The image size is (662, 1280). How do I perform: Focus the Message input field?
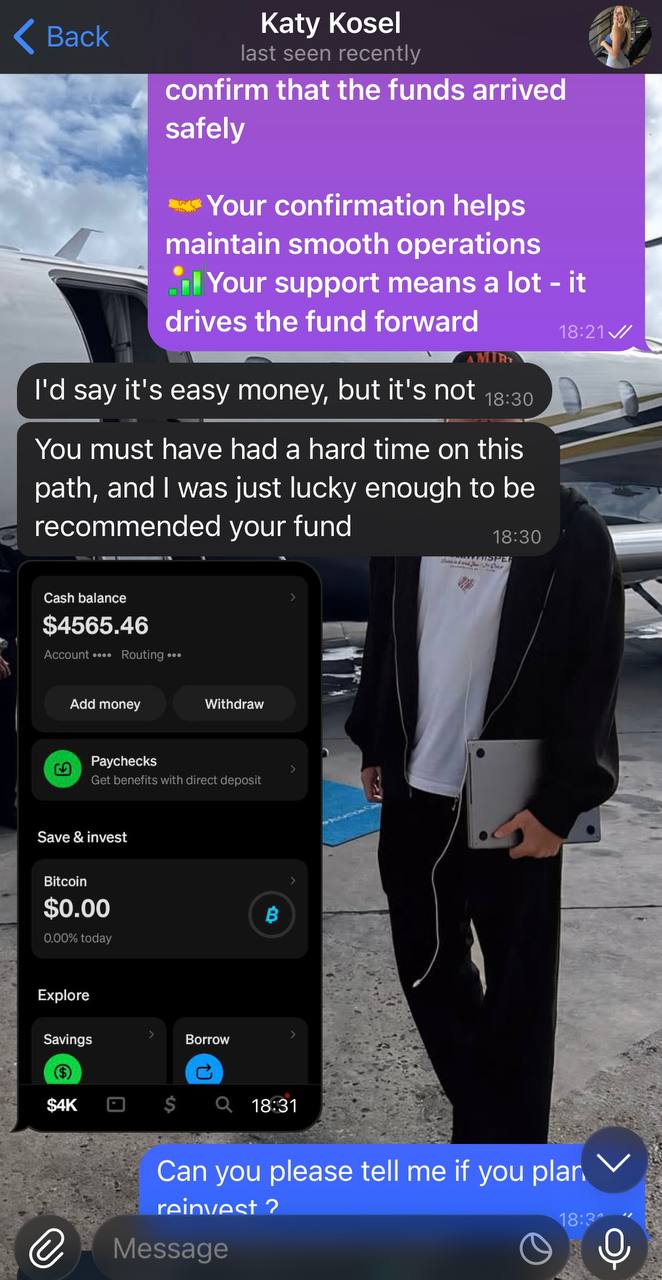(x=300, y=1248)
